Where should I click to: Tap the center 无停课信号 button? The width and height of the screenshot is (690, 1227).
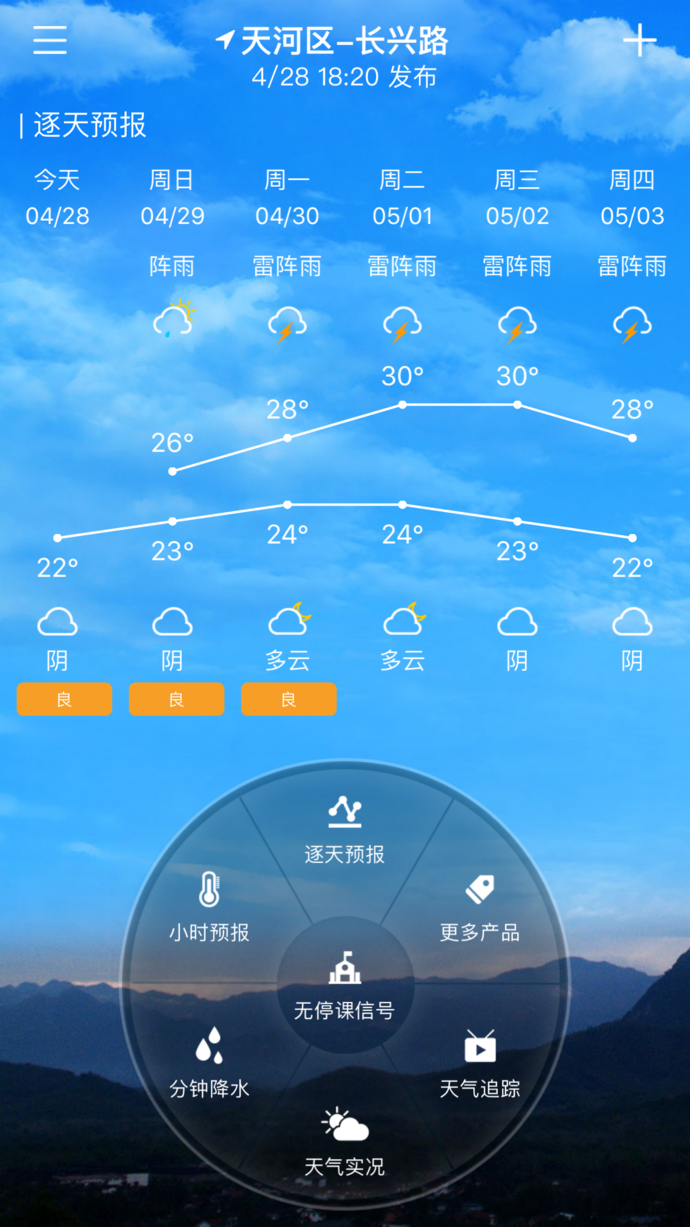tap(344, 985)
